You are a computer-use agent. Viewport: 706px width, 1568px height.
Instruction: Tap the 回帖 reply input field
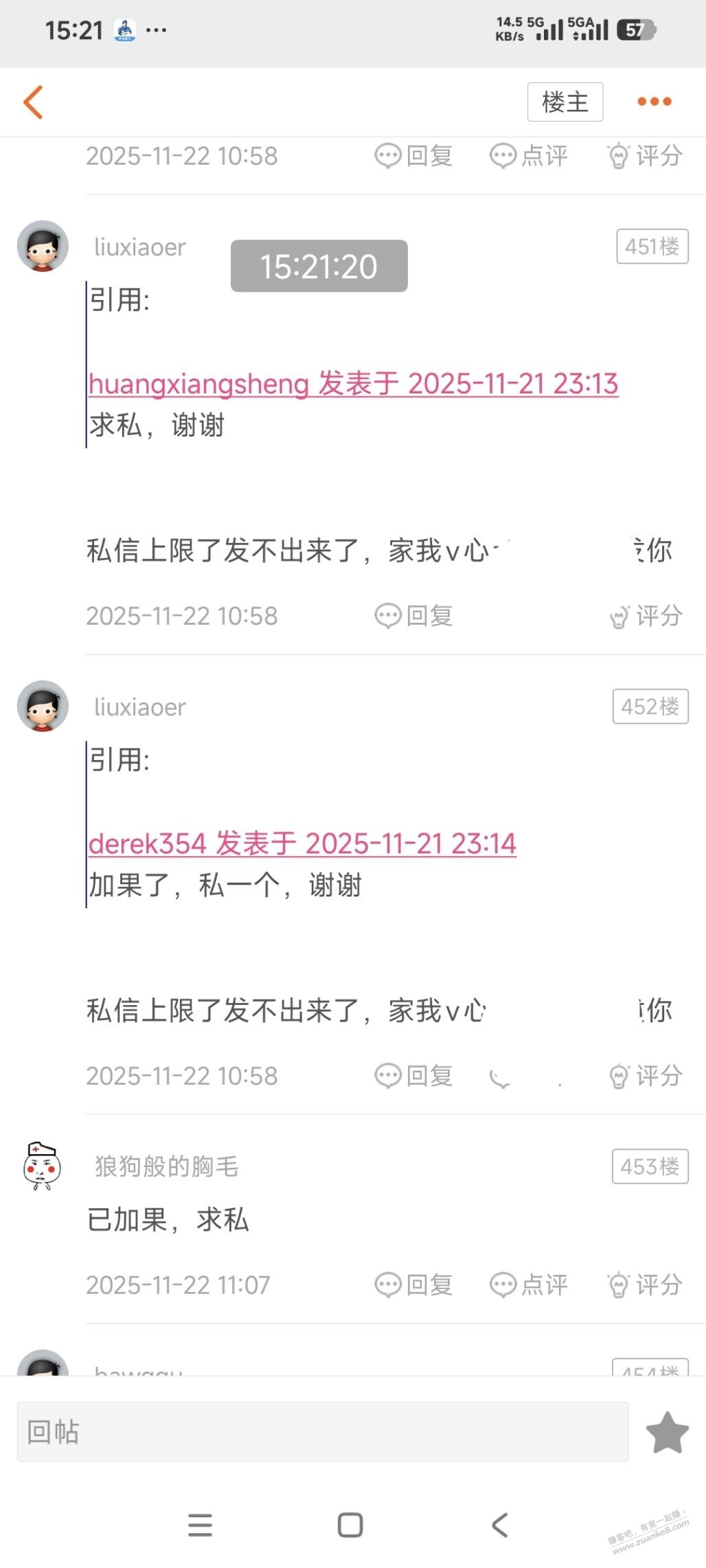pyautogui.click(x=323, y=1431)
